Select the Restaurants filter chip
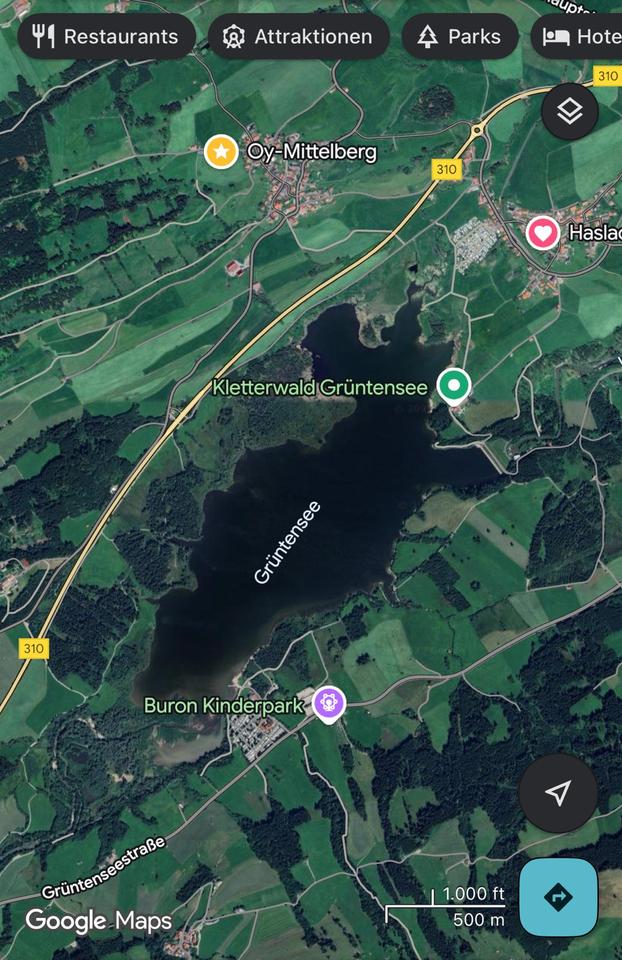The height and width of the screenshot is (960, 622). [104, 37]
